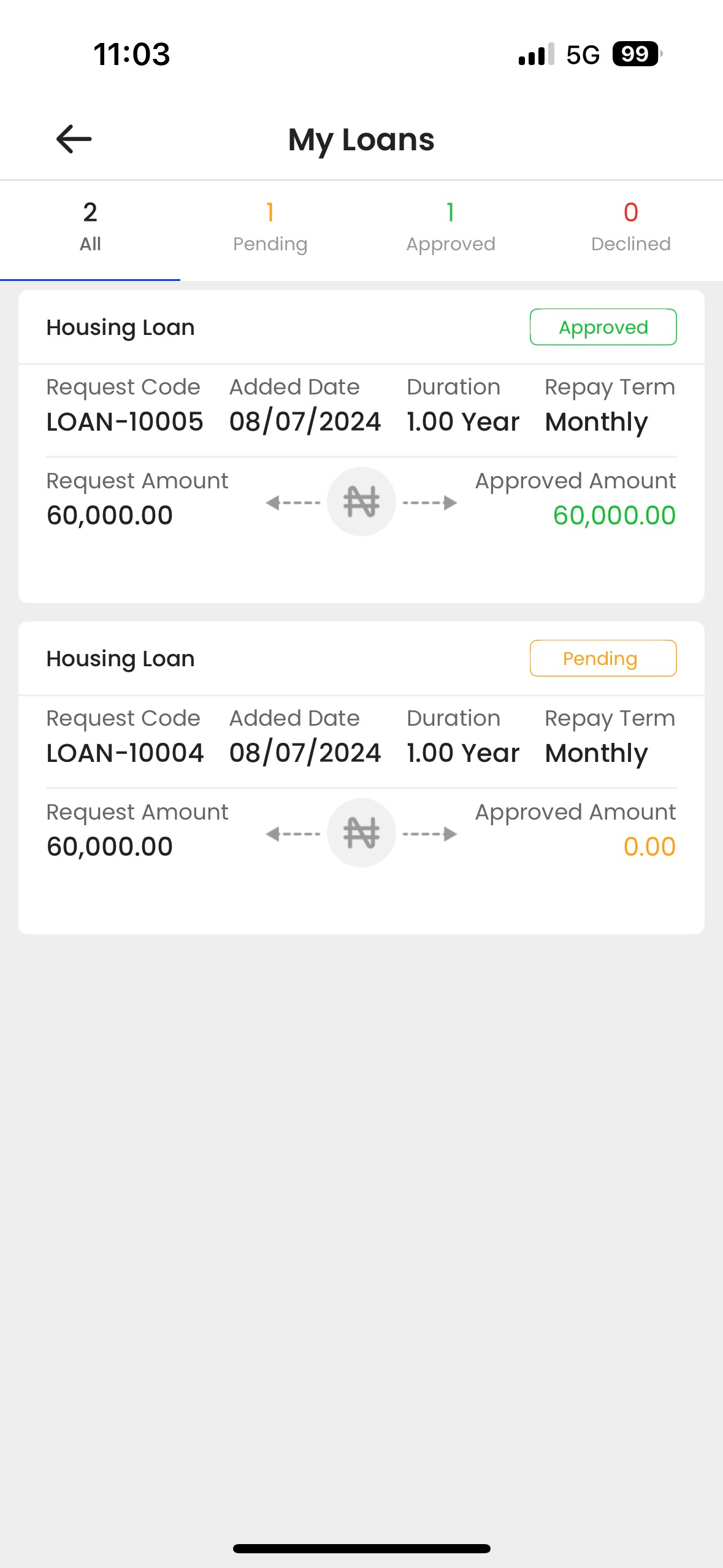723x1568 pixels.
Task: Go back using the arrow icon
Action: (74, 139)
